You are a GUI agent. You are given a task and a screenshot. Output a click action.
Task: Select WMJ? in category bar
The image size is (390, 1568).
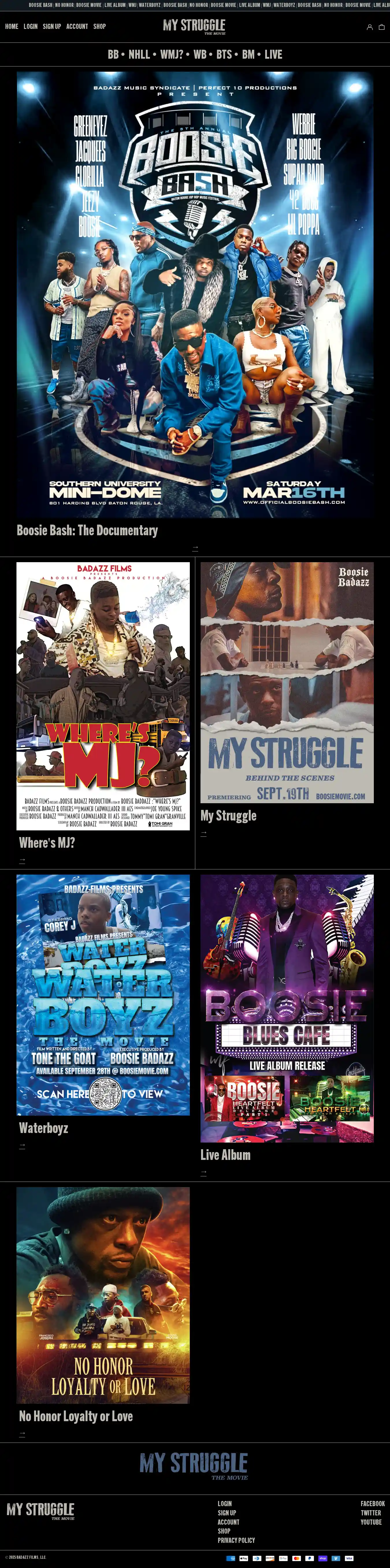pos(172,54)
